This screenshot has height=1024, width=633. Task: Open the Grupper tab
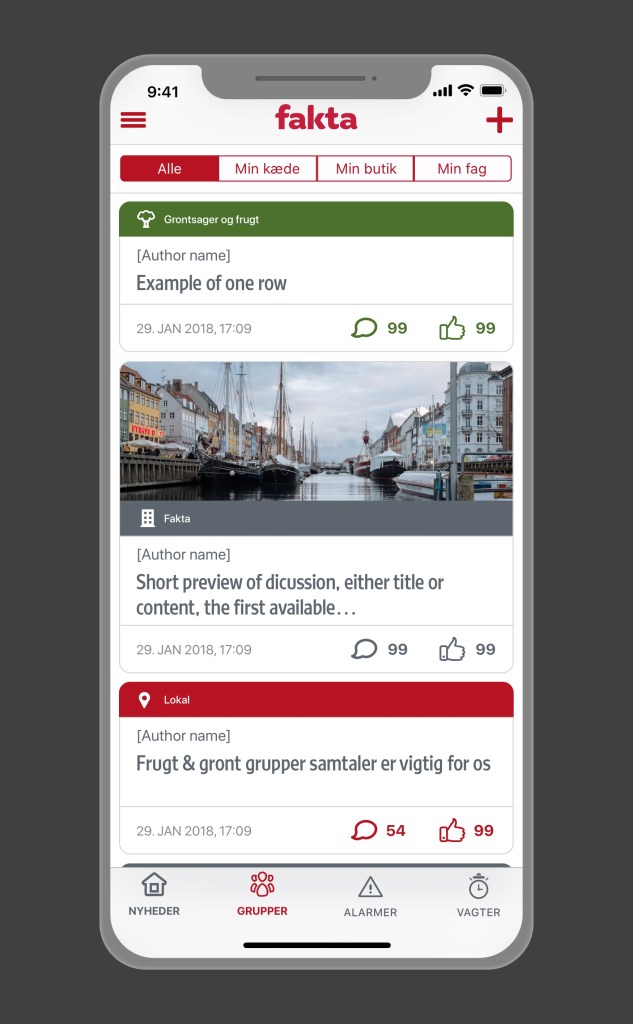262,895
